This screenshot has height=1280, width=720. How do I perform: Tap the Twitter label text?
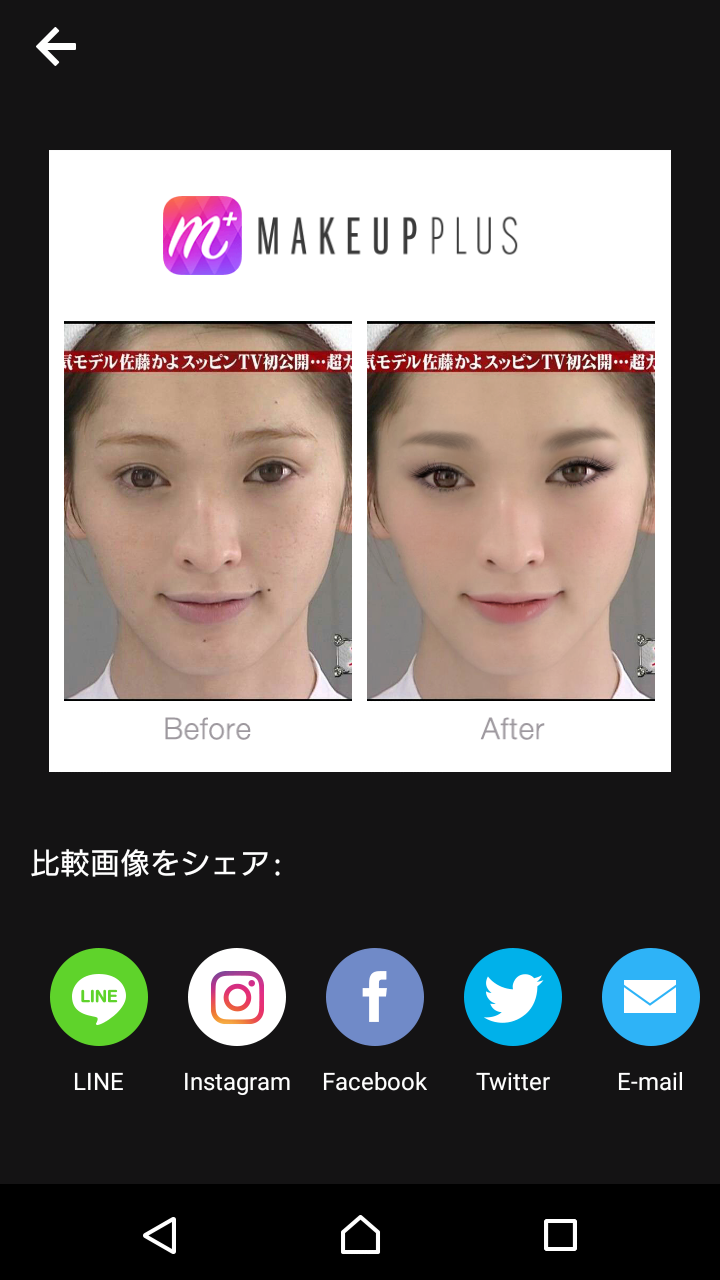pyautogui.click(x=512, y=1081)
